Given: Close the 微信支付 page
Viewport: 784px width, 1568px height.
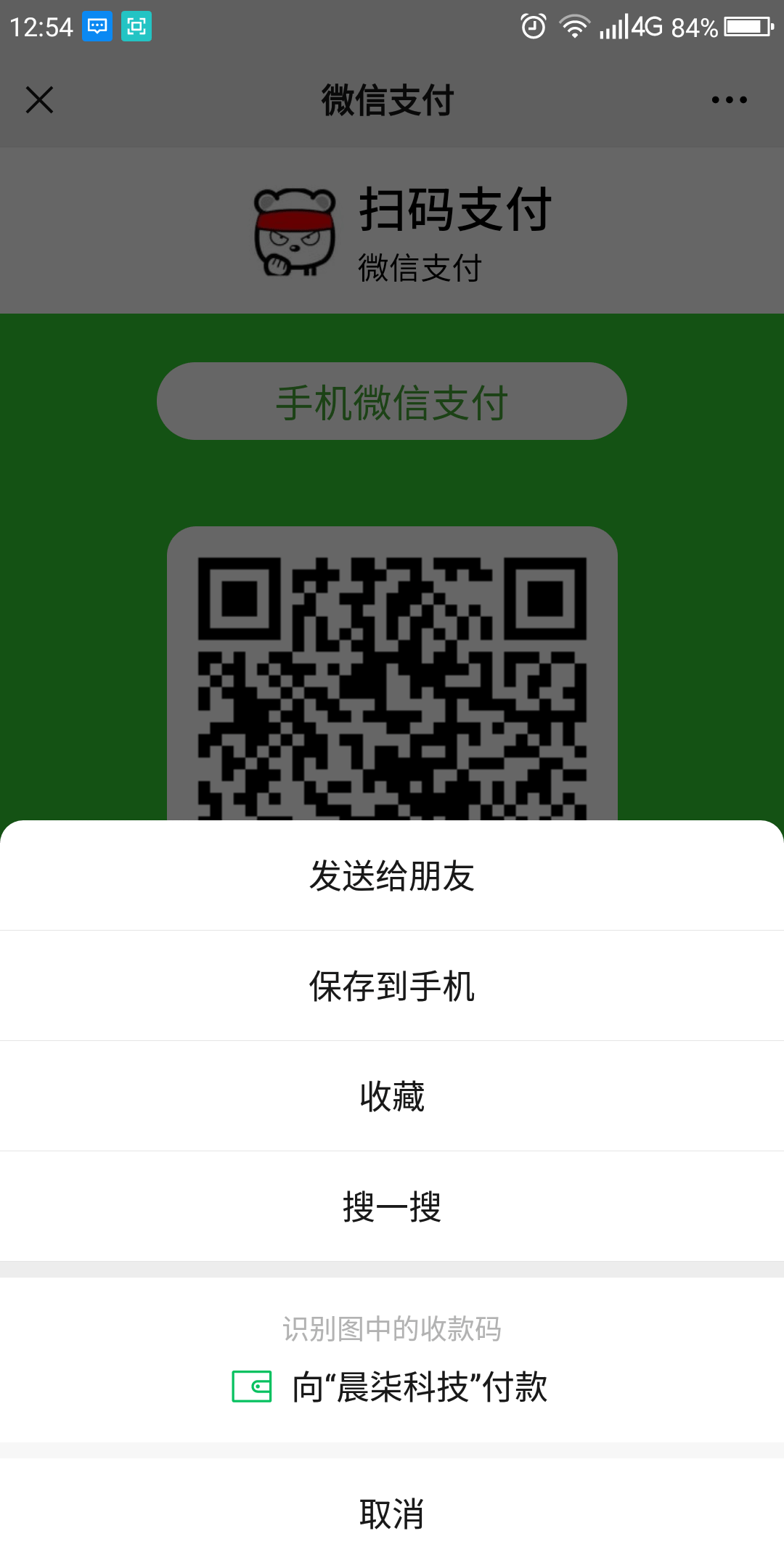Looking at the screenshot, I should (40, 100).
